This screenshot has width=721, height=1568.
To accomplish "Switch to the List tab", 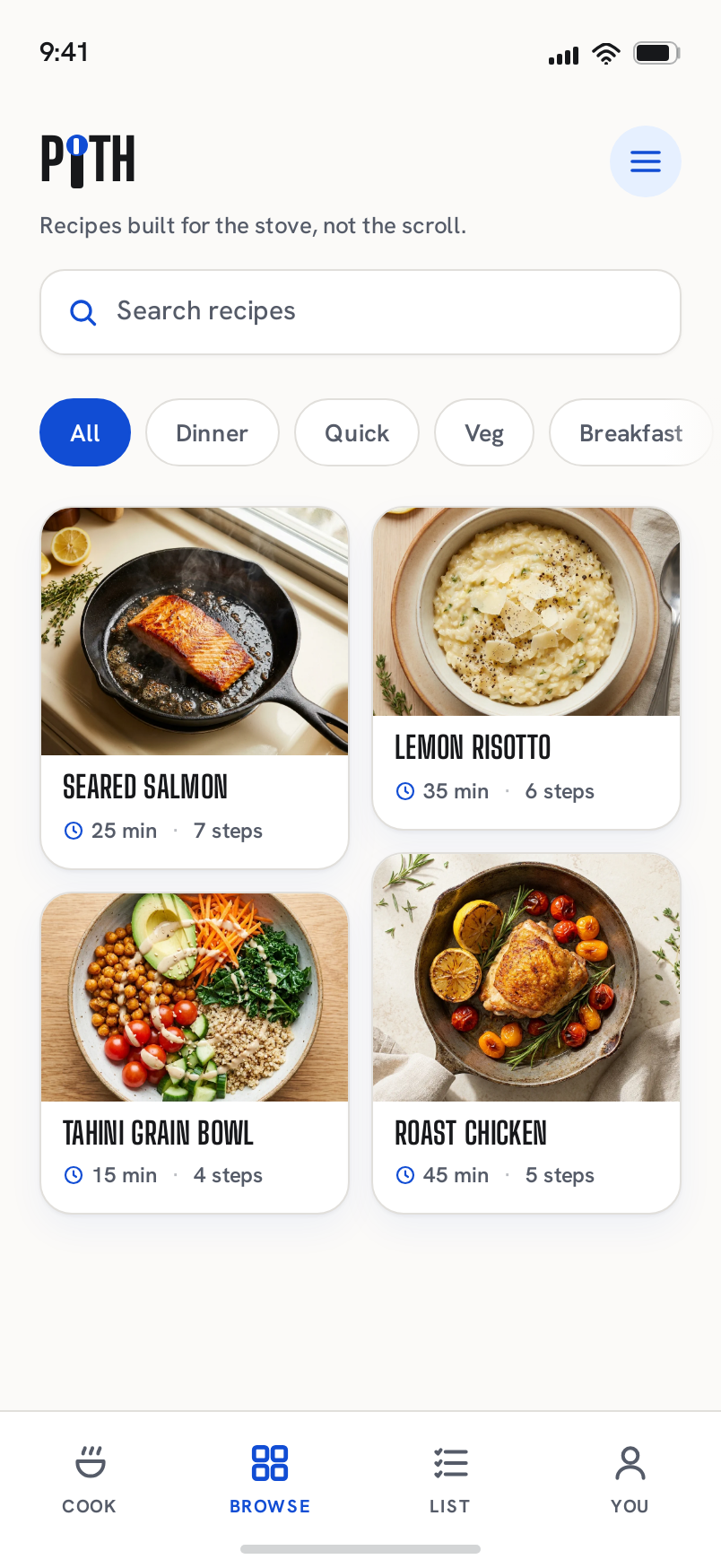I will (450, 1479).
